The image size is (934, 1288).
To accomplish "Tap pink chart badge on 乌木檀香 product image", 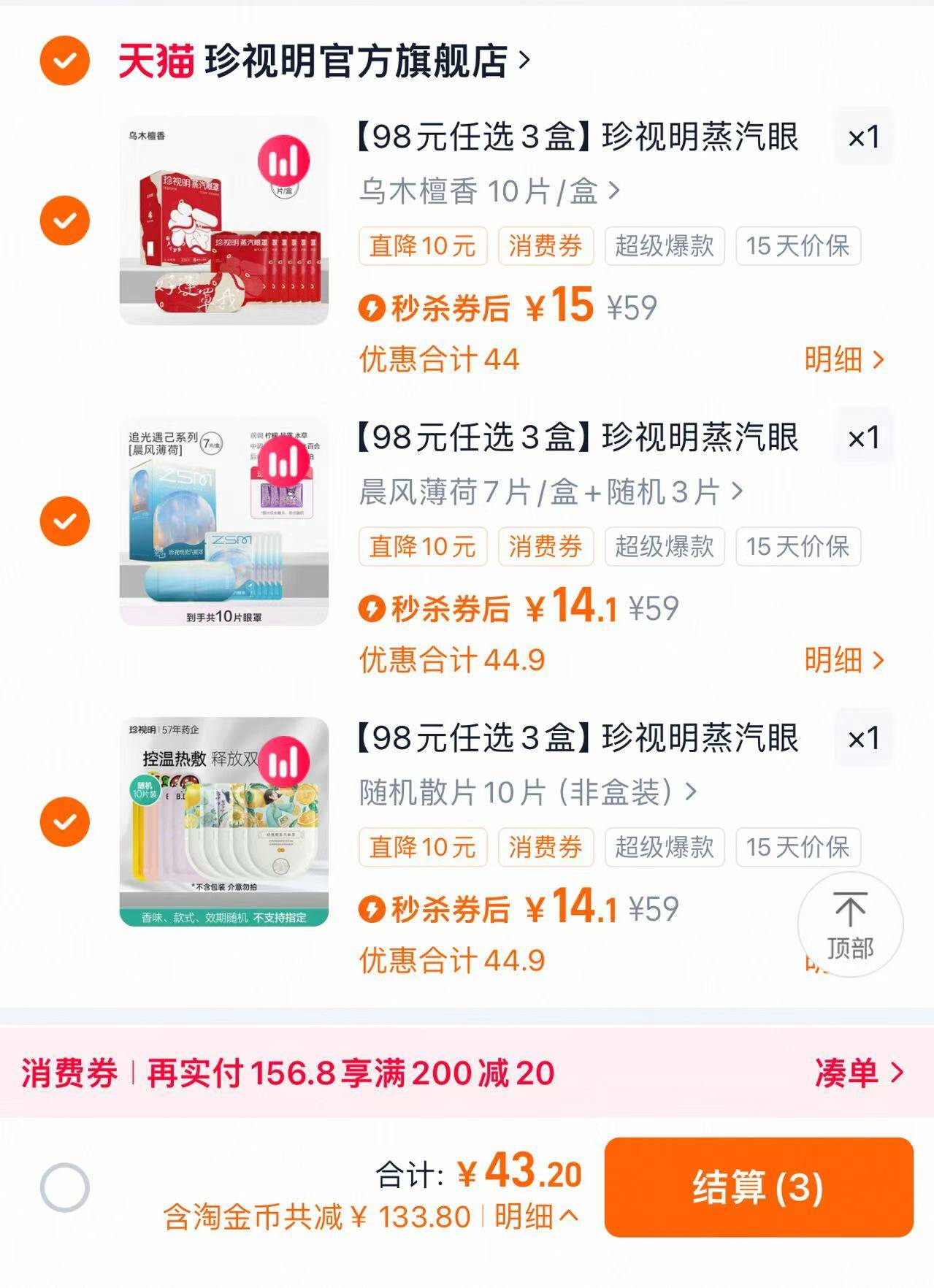I will click(285, 162).
